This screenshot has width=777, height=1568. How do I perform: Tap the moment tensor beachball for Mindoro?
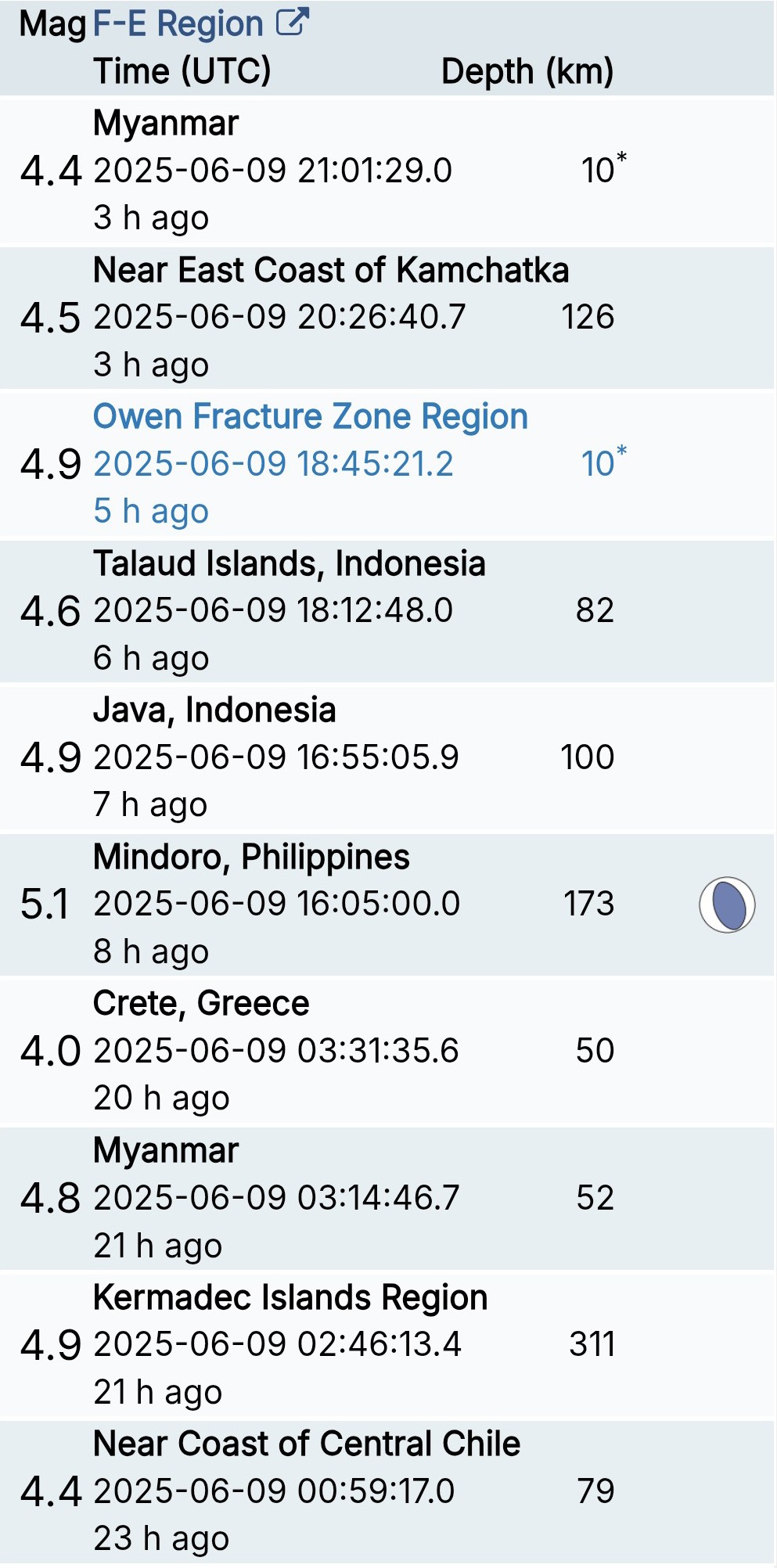point(727,905)
